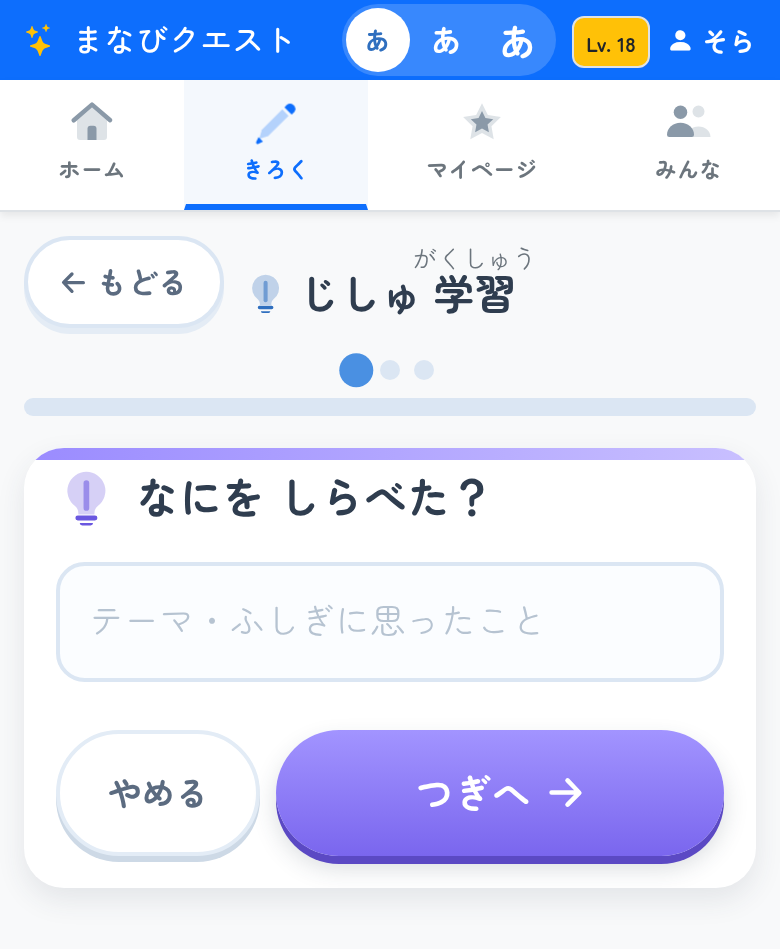Select the largest font size あ
This screenshot has width=780, height=949.
(517, 41)
